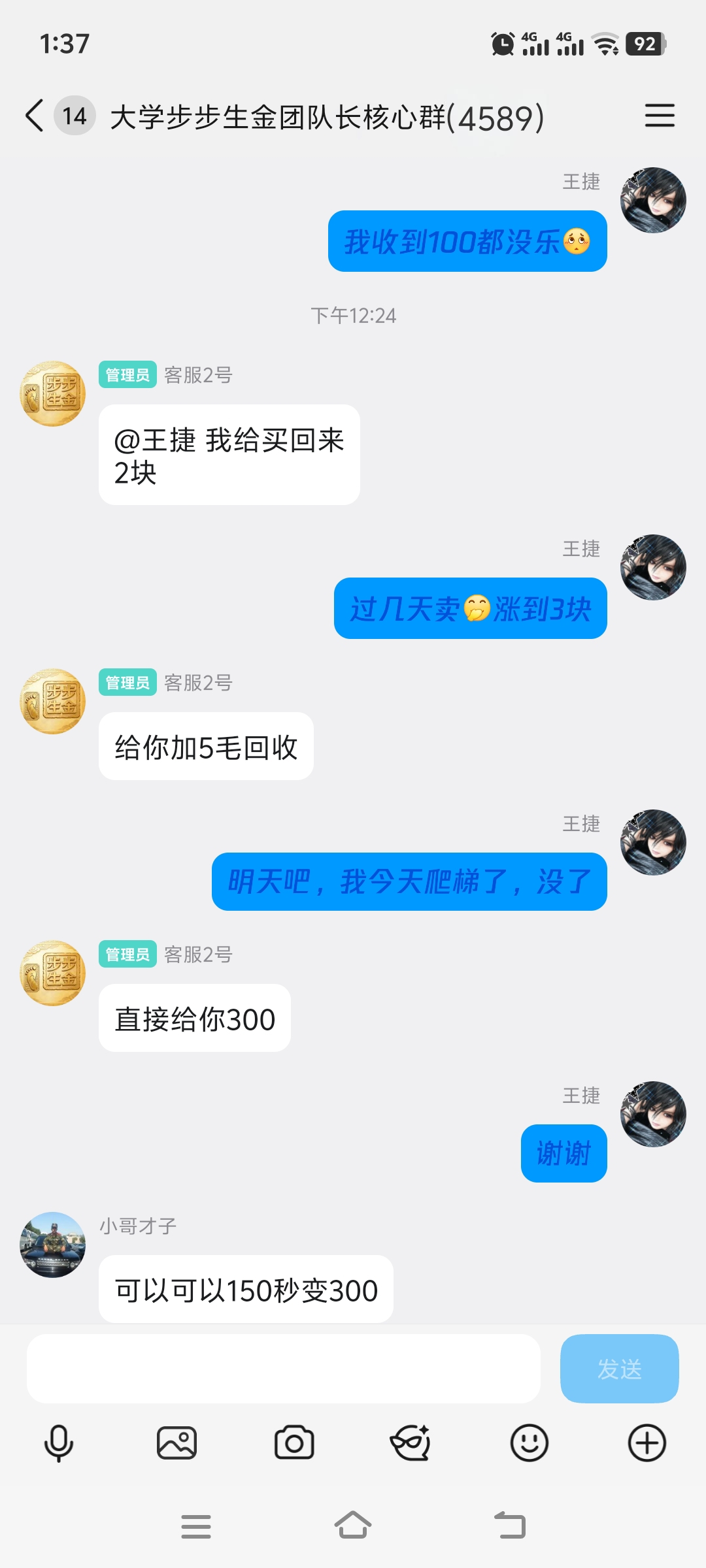Open recent apps from the navigation bar
This screenshot has height=1568, width=706.
pos(196,1526)
